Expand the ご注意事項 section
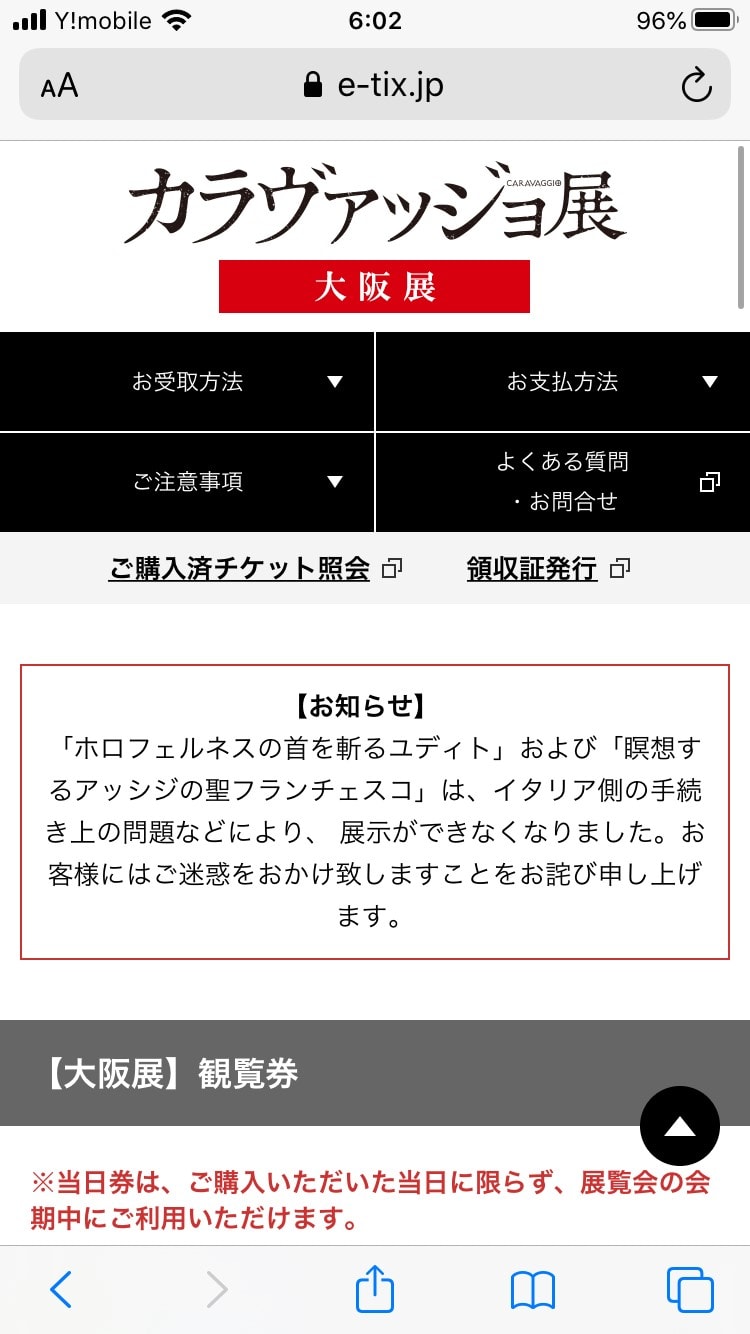Screen dimensions: 750x1334 point(188,482)
